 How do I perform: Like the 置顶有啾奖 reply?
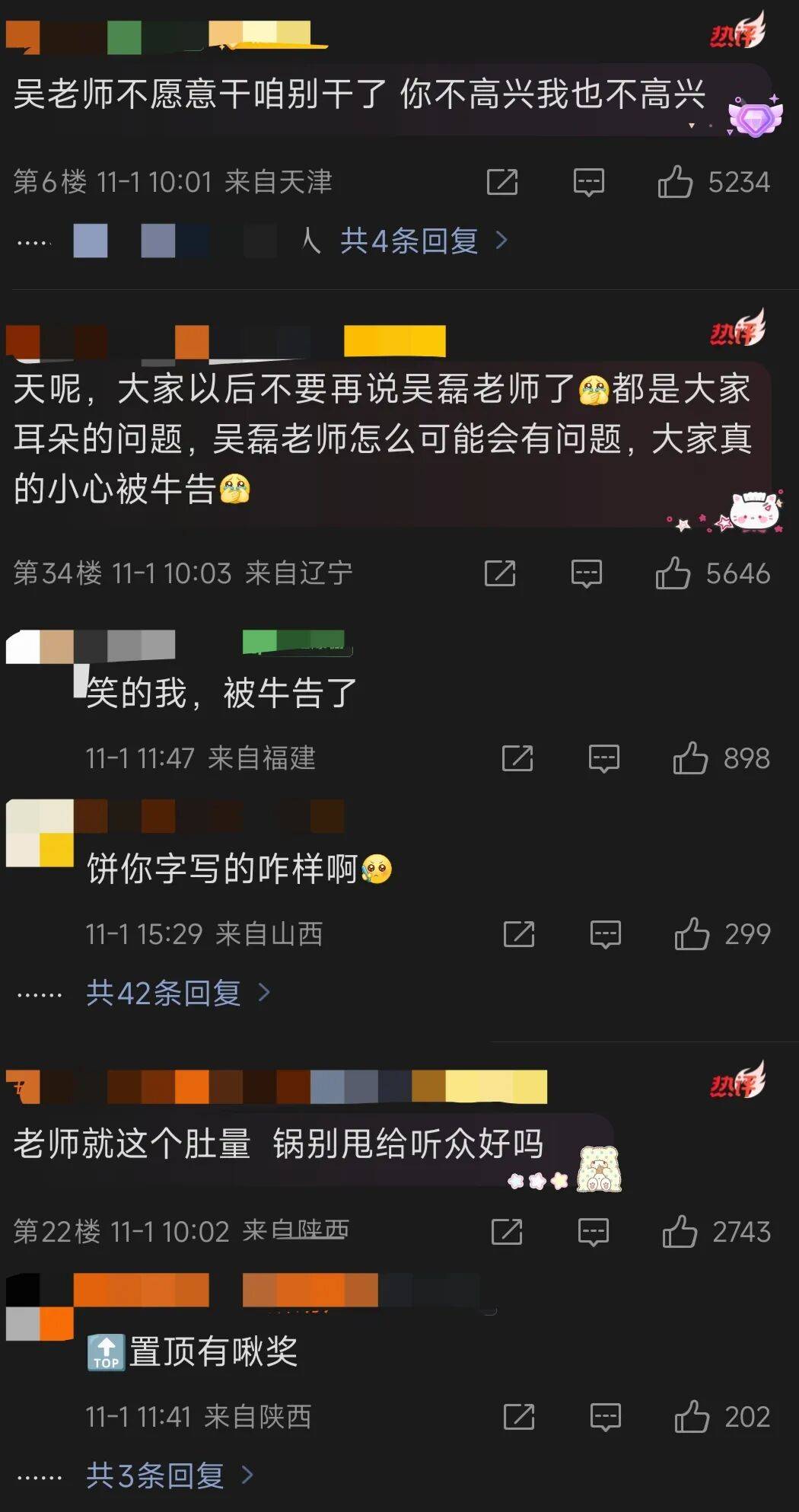692,1417
